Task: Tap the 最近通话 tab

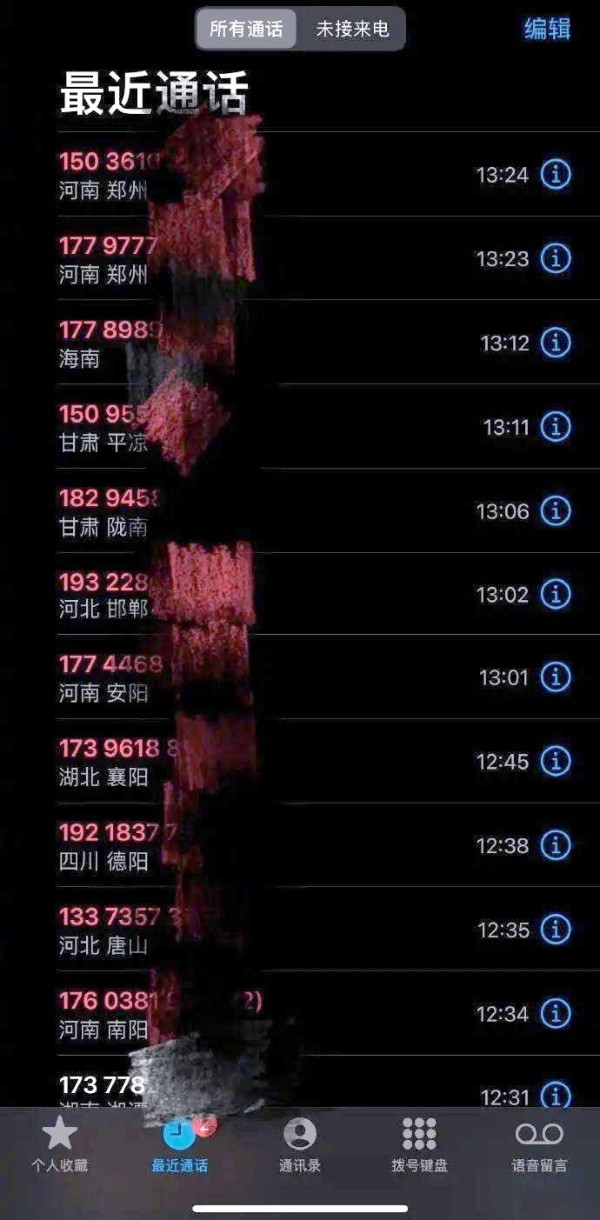Action: [180, 1146]
